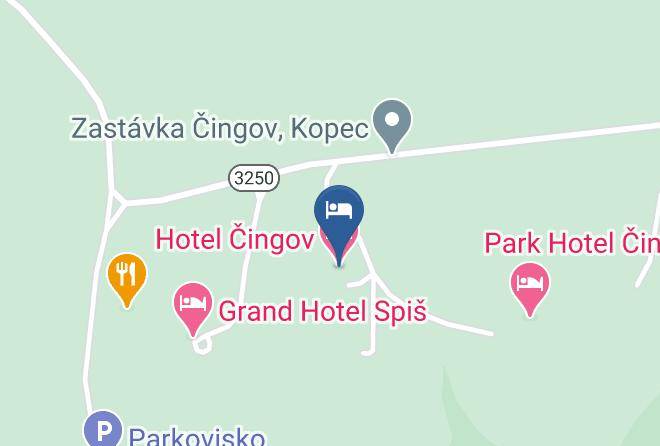Tap the blue selected hotel marker

339,225
